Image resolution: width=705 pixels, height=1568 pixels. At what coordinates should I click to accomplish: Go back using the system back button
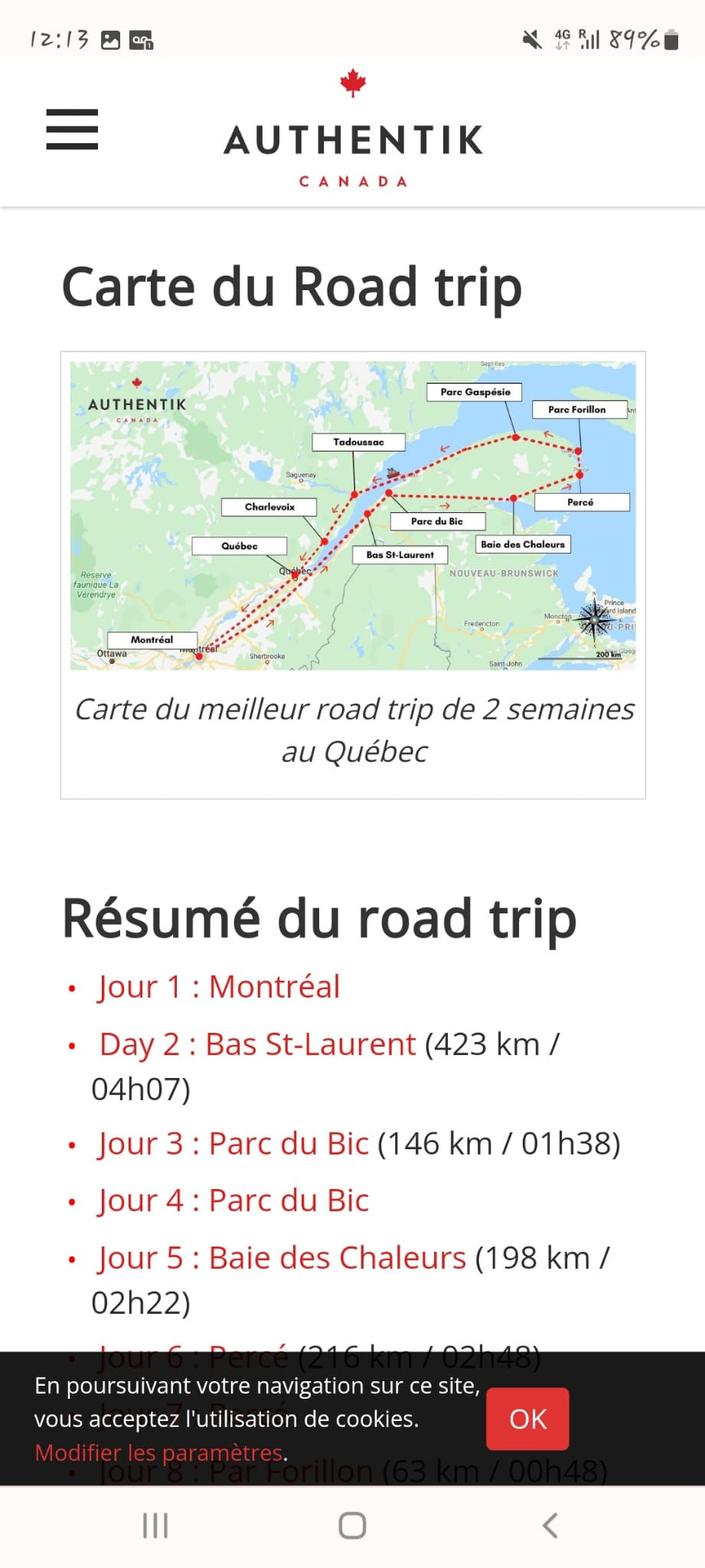coord(550,1525)
